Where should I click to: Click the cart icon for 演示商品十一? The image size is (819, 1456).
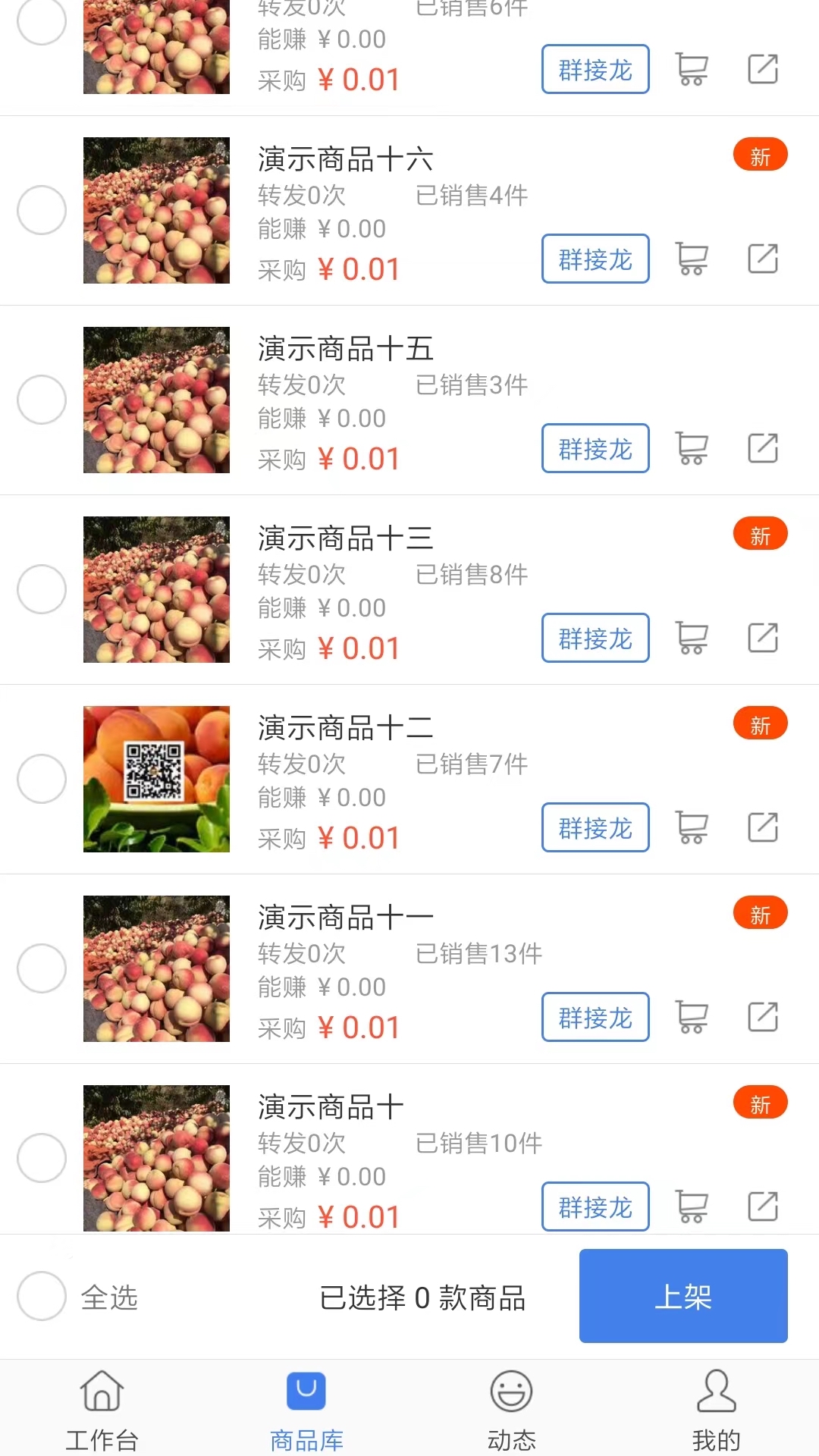pyautogui.click(x=691, y=1017)
